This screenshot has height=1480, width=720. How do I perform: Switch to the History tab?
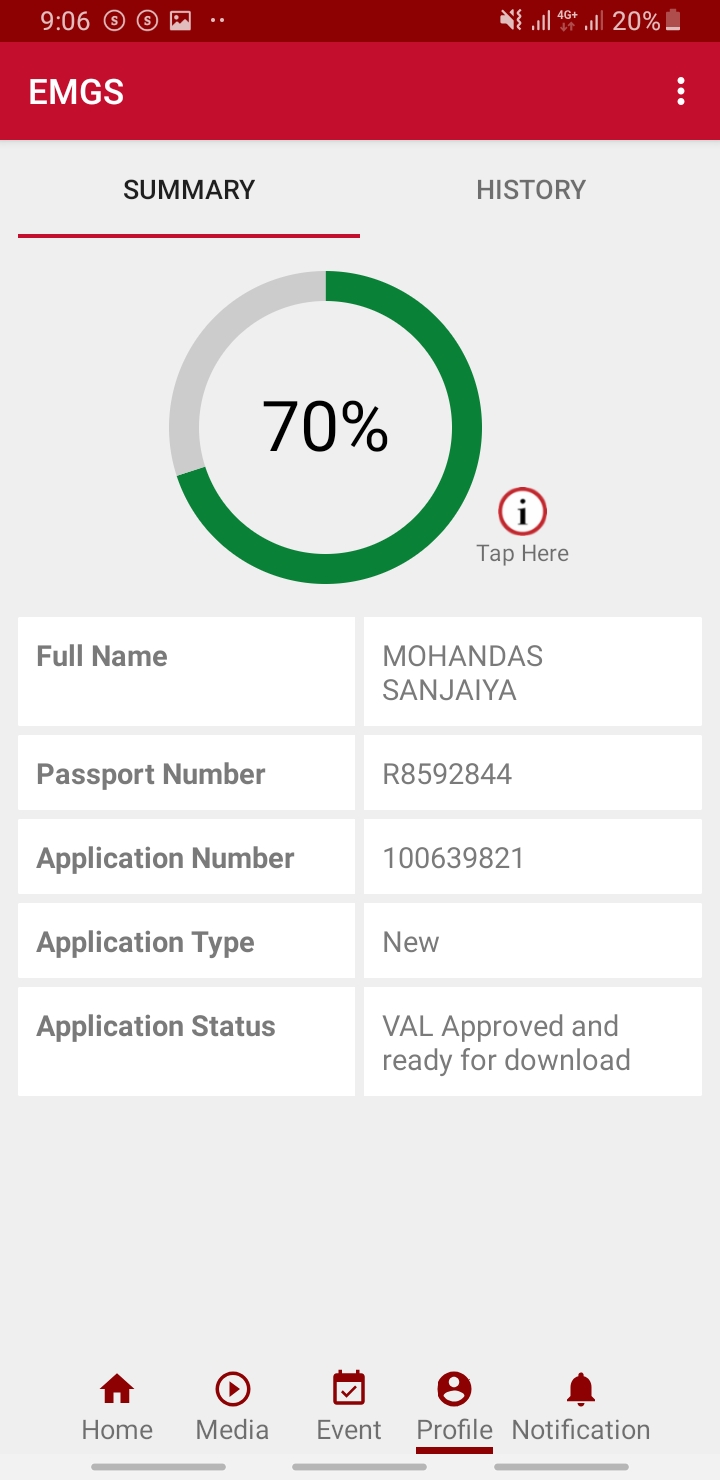pyautogui.click(x=530, y=190)
